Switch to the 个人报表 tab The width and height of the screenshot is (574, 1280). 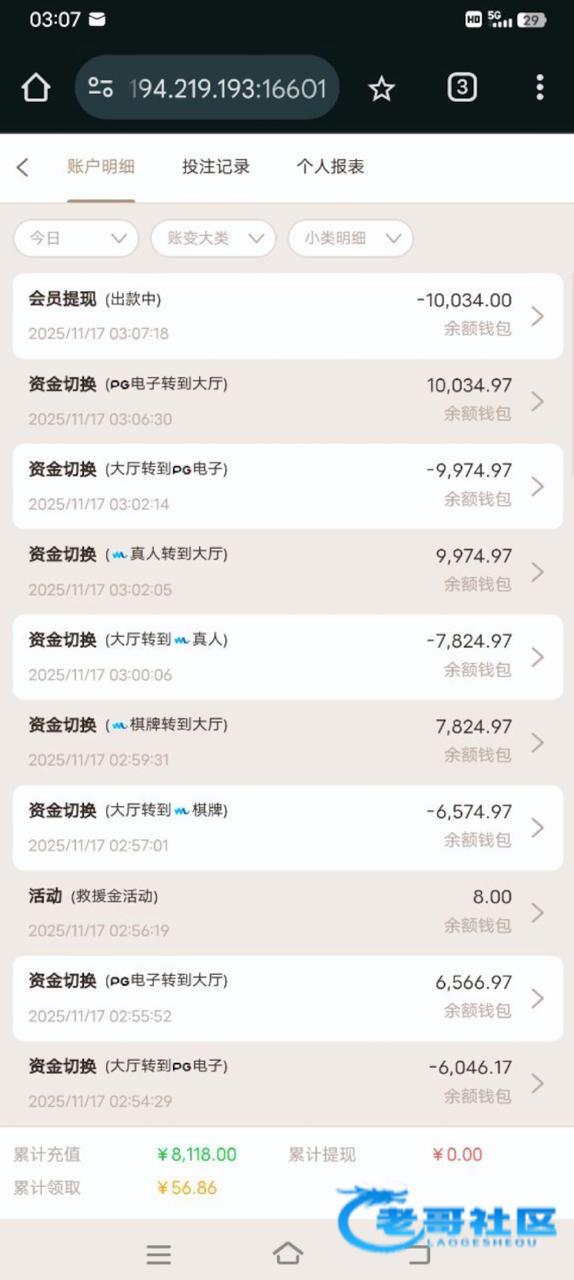[x=330, y=167]
